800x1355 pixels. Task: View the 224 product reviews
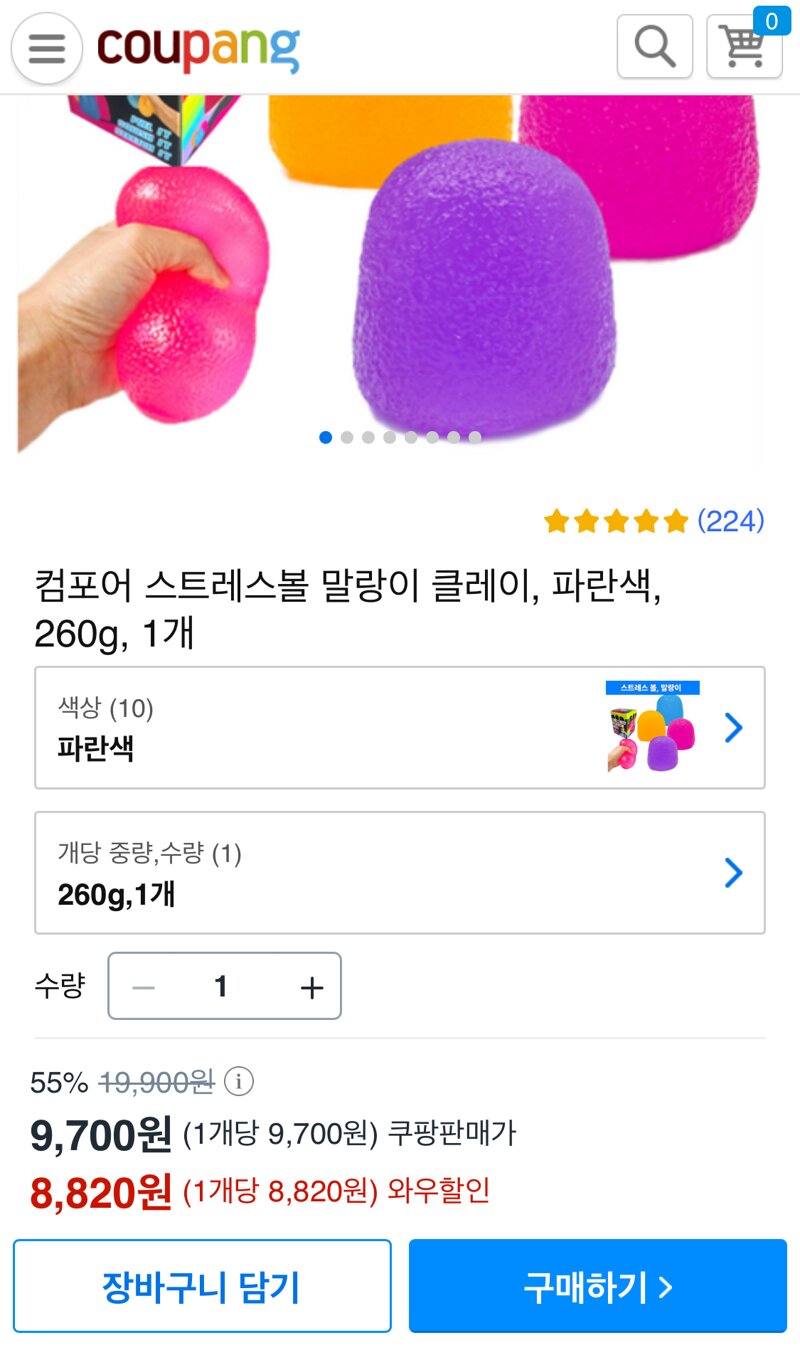pyautogui.click(x=730, y=521)
